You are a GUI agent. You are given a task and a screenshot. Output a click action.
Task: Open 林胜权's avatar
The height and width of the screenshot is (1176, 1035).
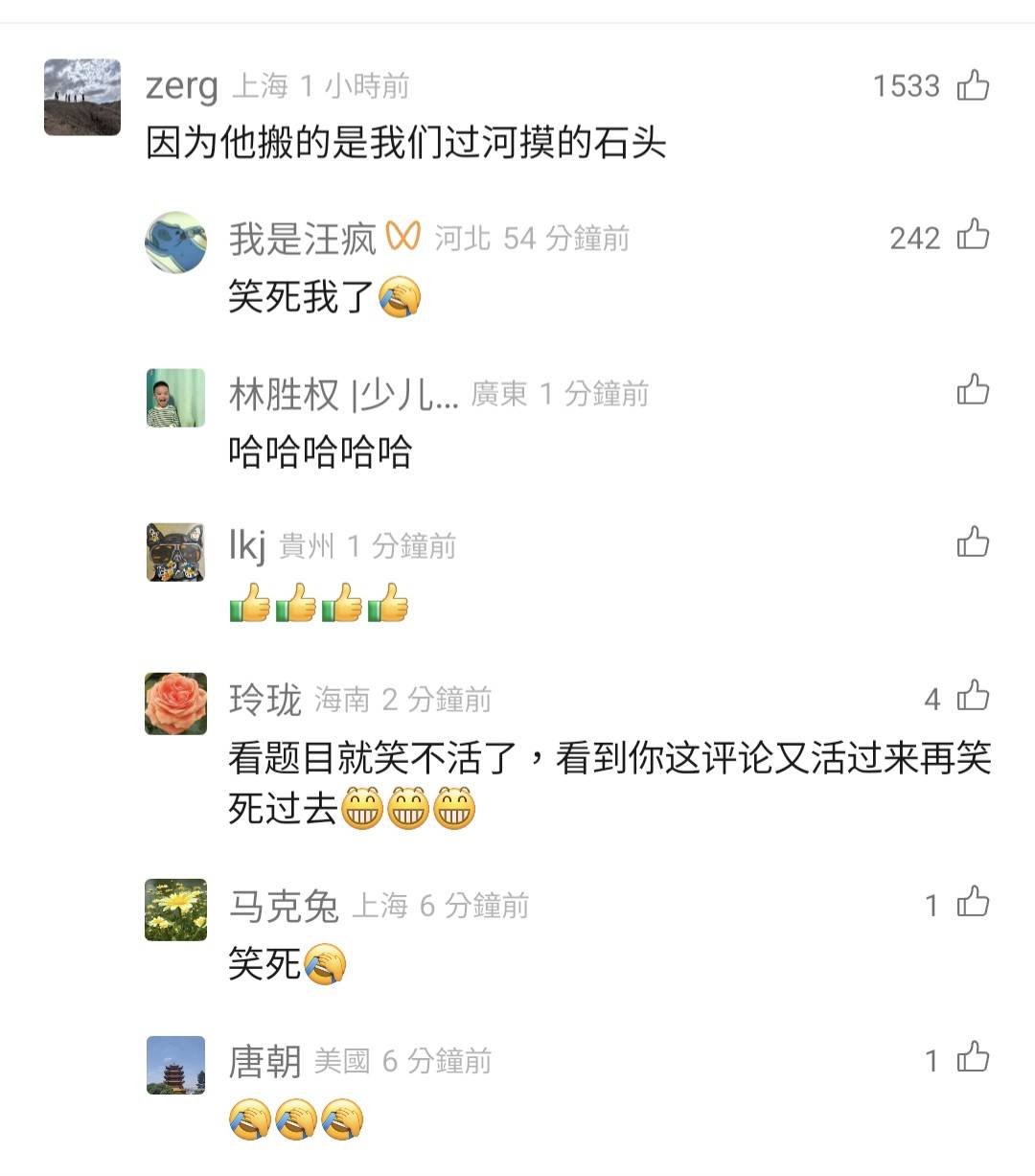175,398
